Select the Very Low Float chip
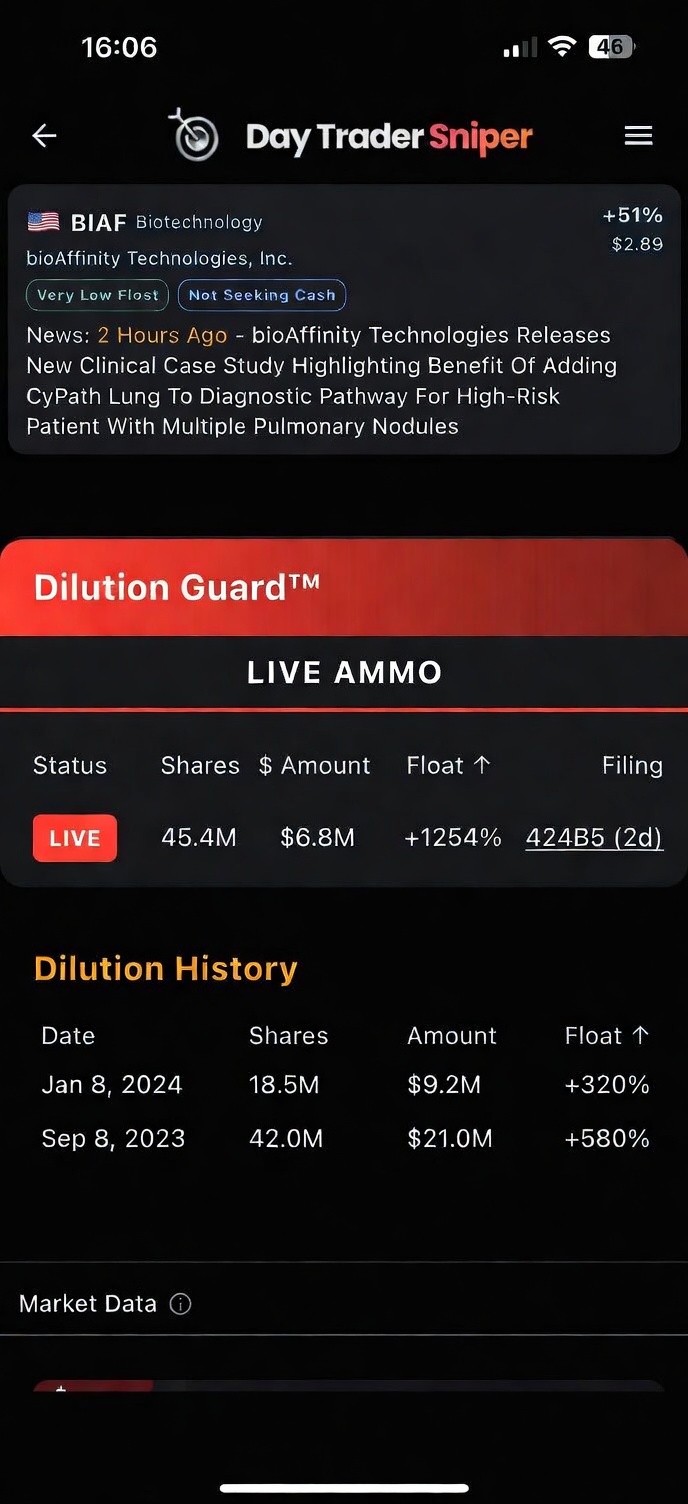 tap(98, 295)
